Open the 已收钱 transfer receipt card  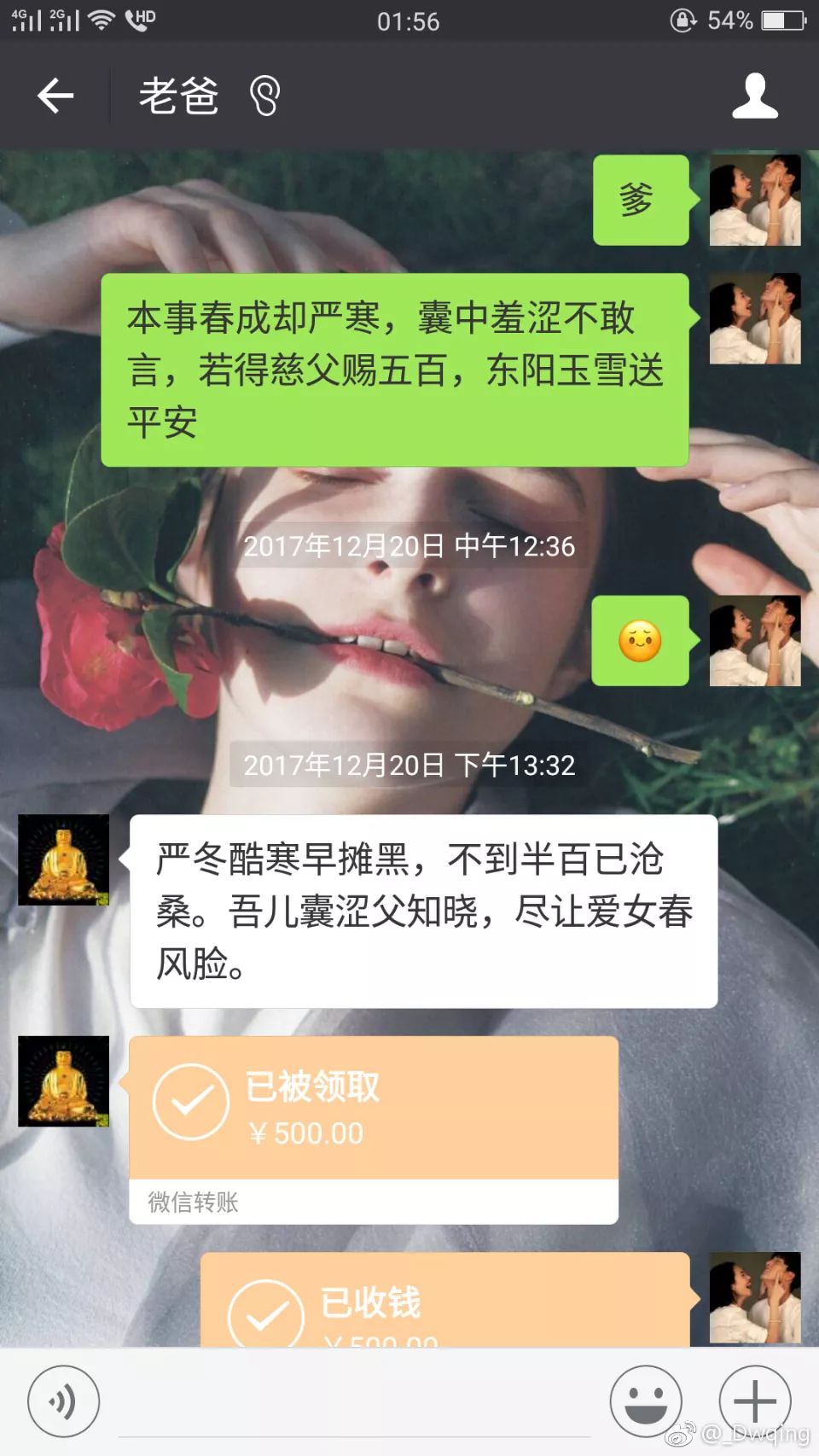click(x=444, y=1302)
